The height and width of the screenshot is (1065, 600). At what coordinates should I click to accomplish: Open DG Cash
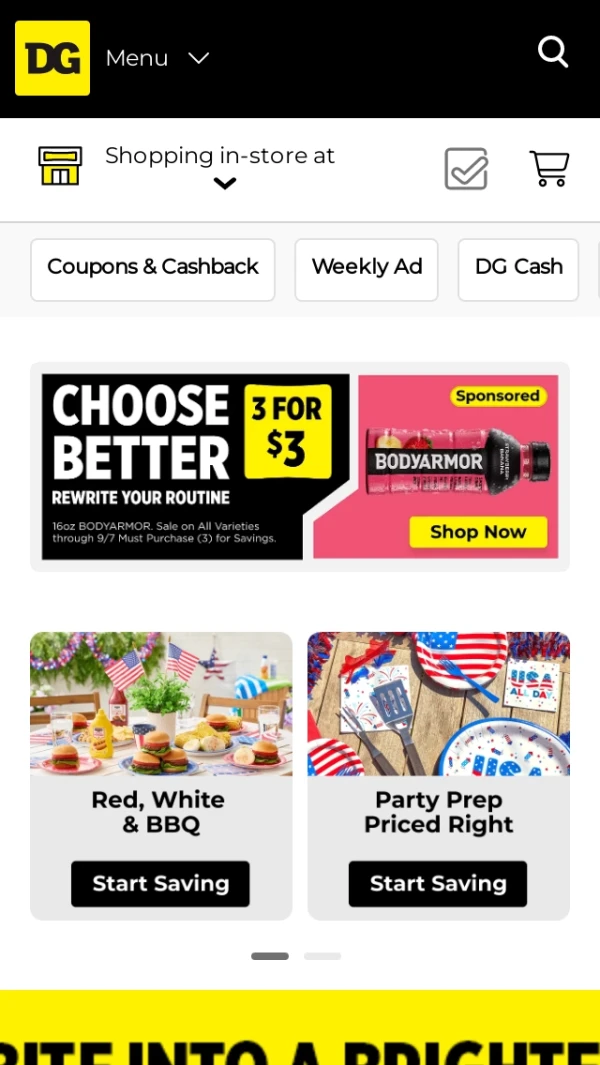click(x=518, y=269)
